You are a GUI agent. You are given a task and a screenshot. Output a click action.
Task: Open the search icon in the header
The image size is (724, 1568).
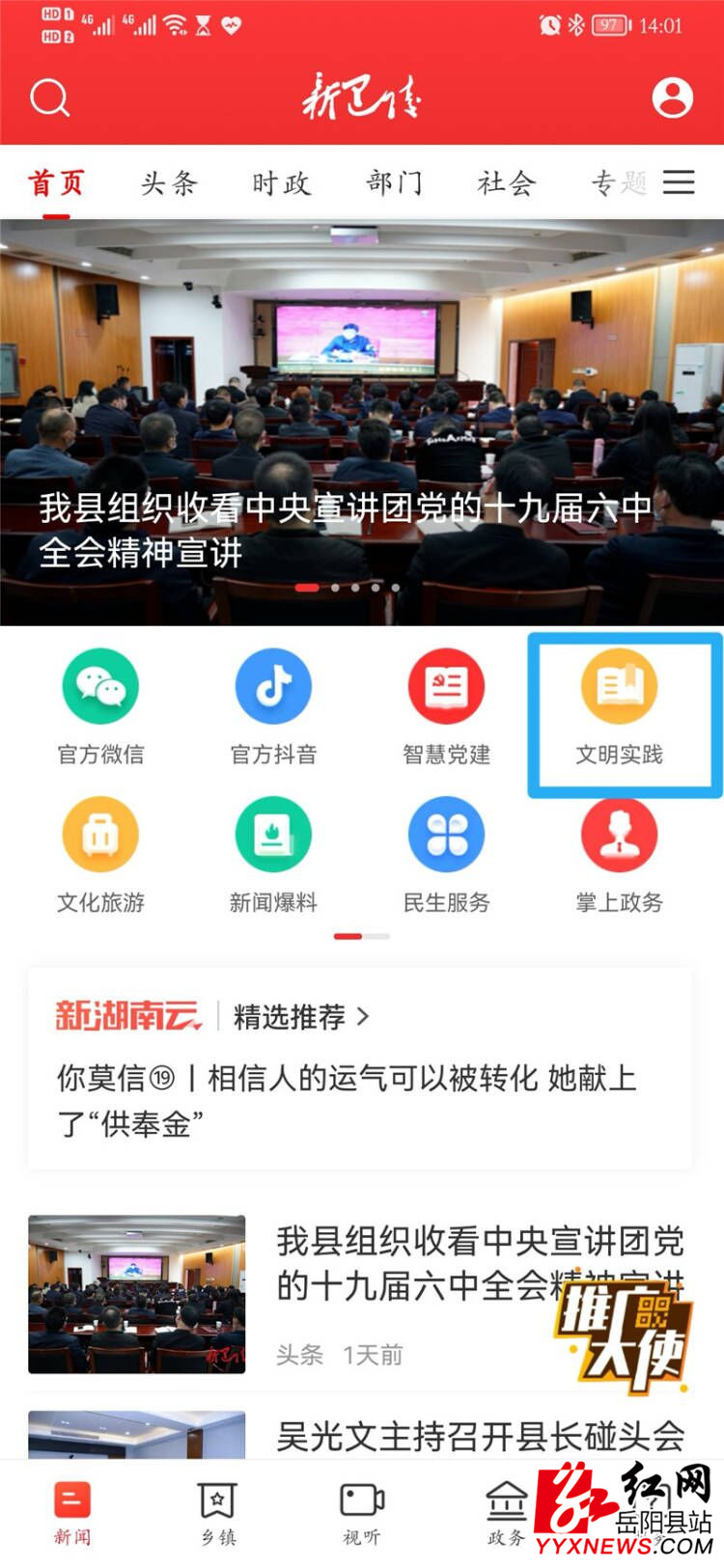tap(49, 97)
